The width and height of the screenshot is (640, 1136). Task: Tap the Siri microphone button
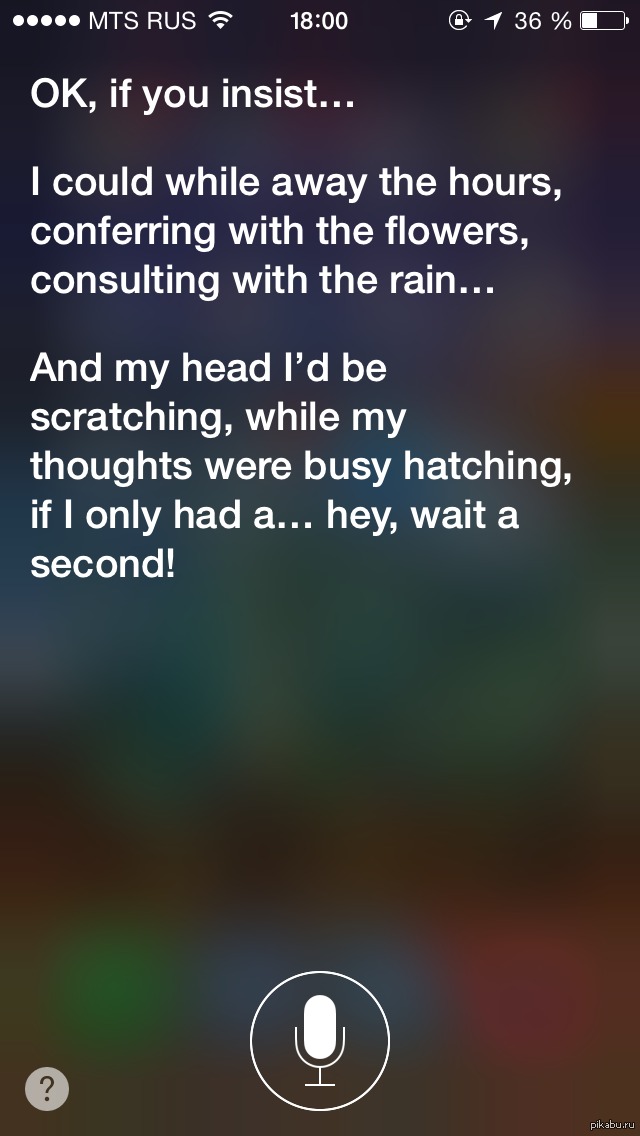(x=319, y=1040)
